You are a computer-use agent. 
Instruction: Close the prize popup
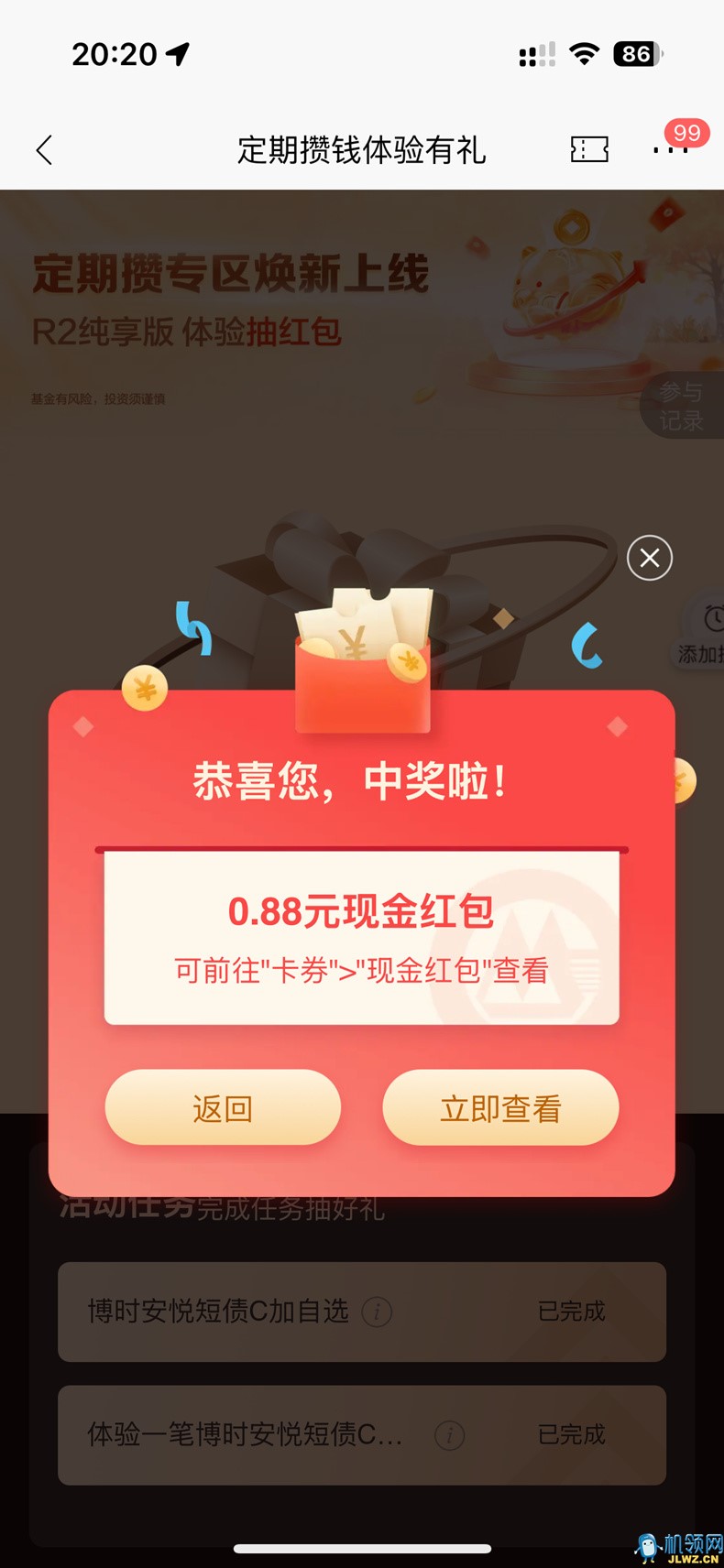coord(650,558)
